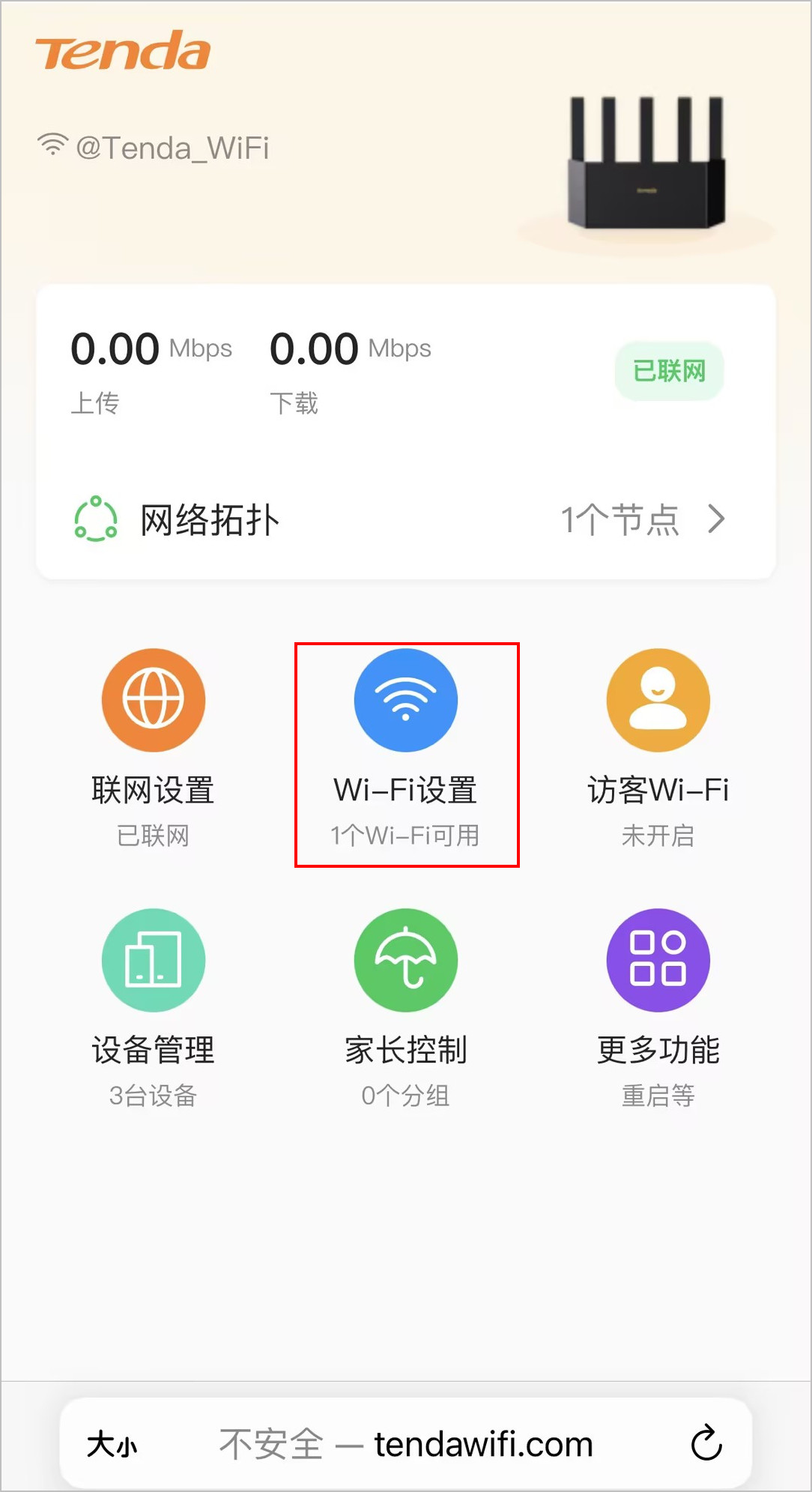This screenshot has width=812, height=1492.
Task: Open the 网络拓扑 topology row
Action: tap(405, 519)
